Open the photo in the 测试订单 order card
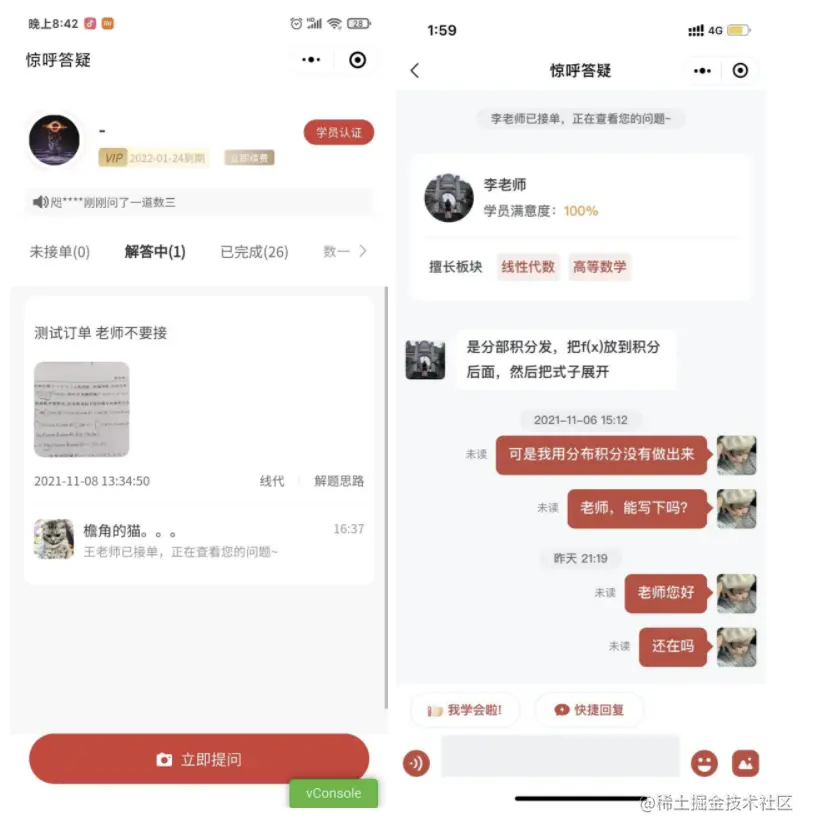This screenshot has width=816, height=836. 82,410
